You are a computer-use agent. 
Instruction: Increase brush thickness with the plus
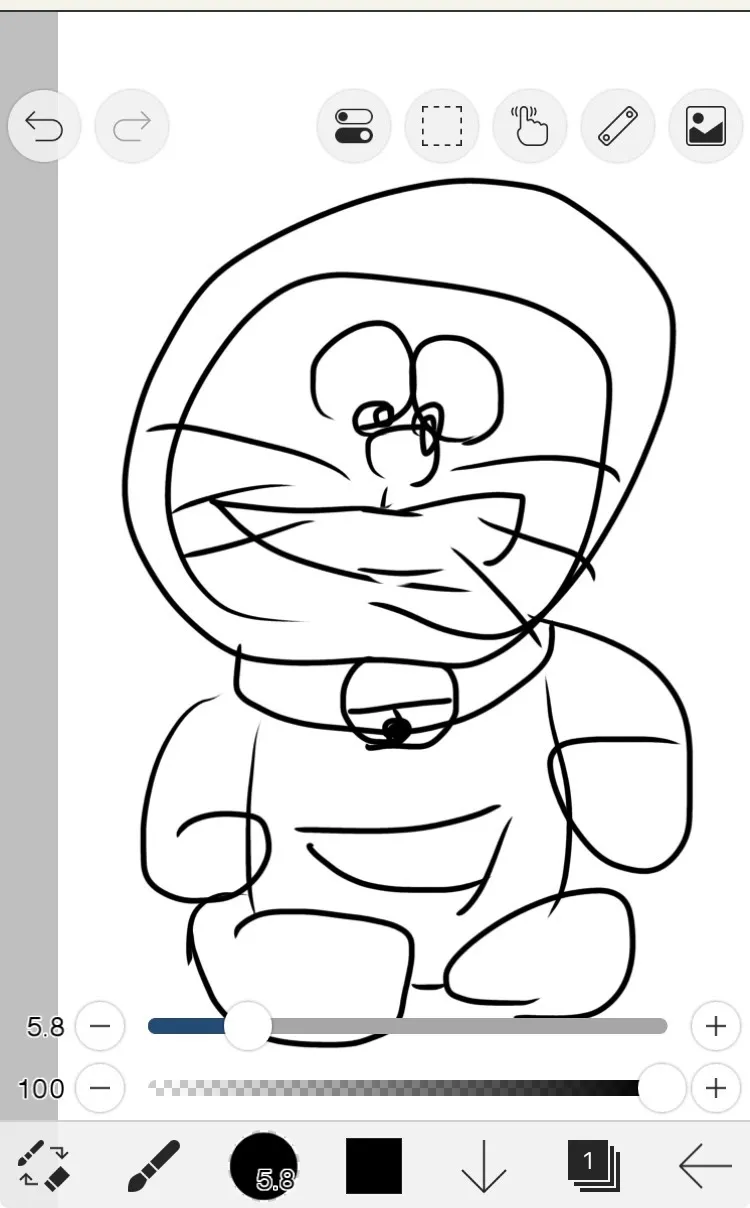pos(716,1026)
